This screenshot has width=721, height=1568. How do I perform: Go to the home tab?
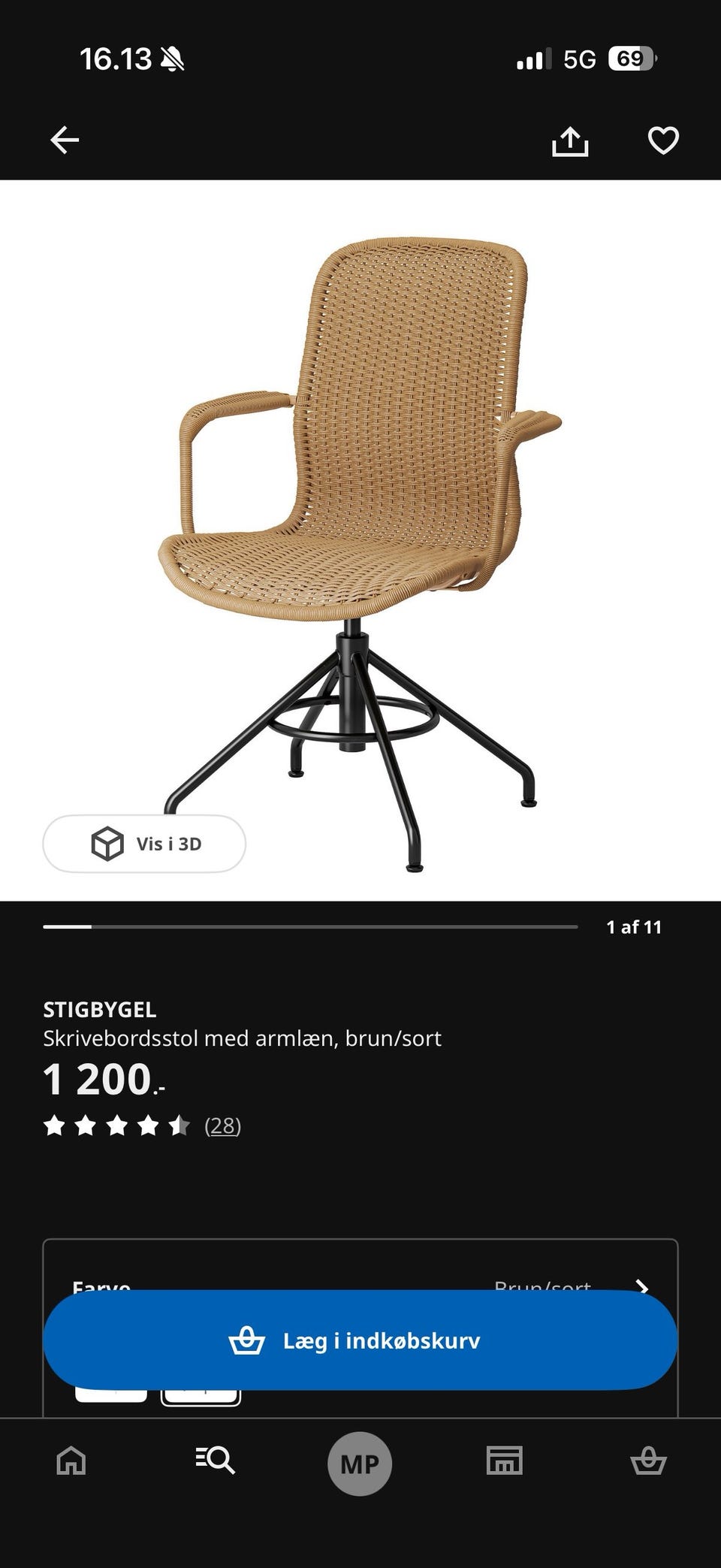(71, 1461)
